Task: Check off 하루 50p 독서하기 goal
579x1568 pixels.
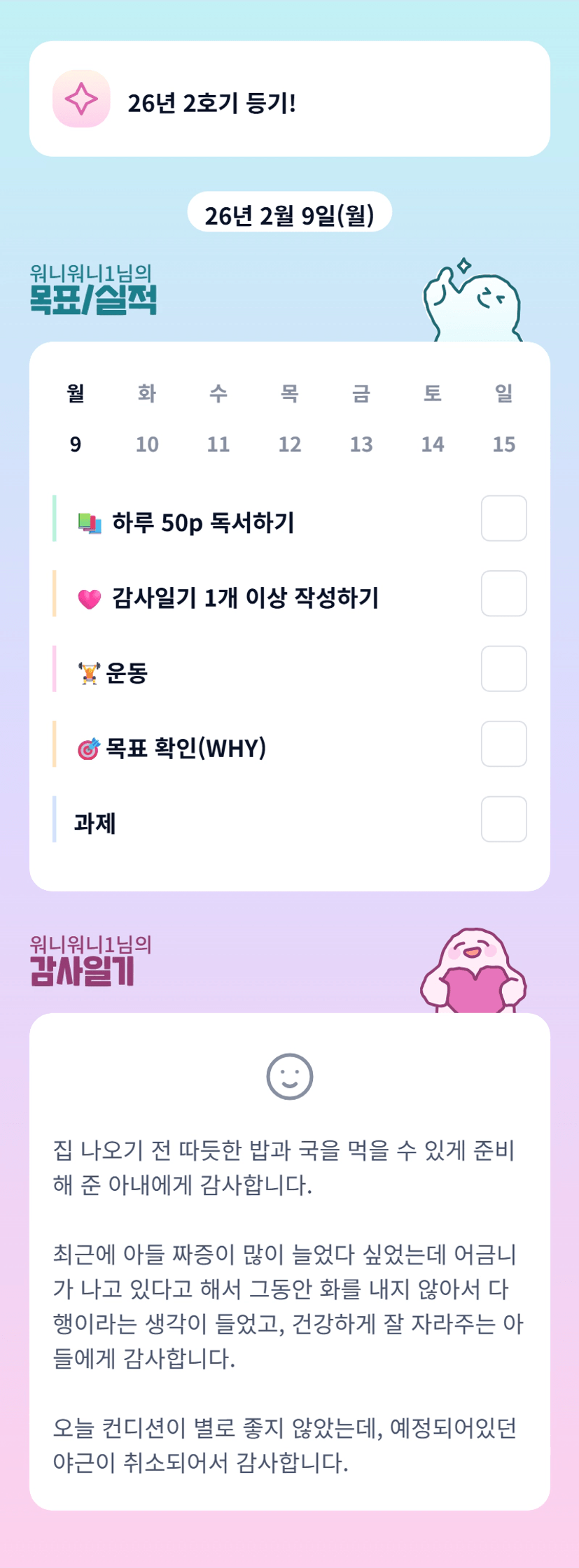Action: (503, 518)
